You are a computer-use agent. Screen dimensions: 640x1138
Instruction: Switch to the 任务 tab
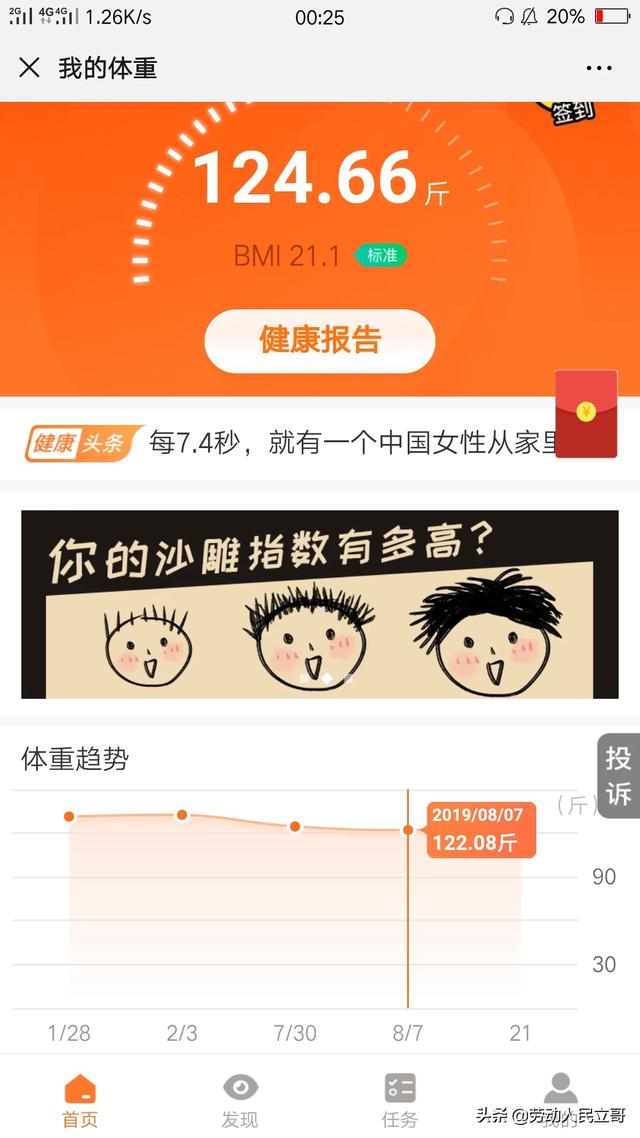(400, 1099)
